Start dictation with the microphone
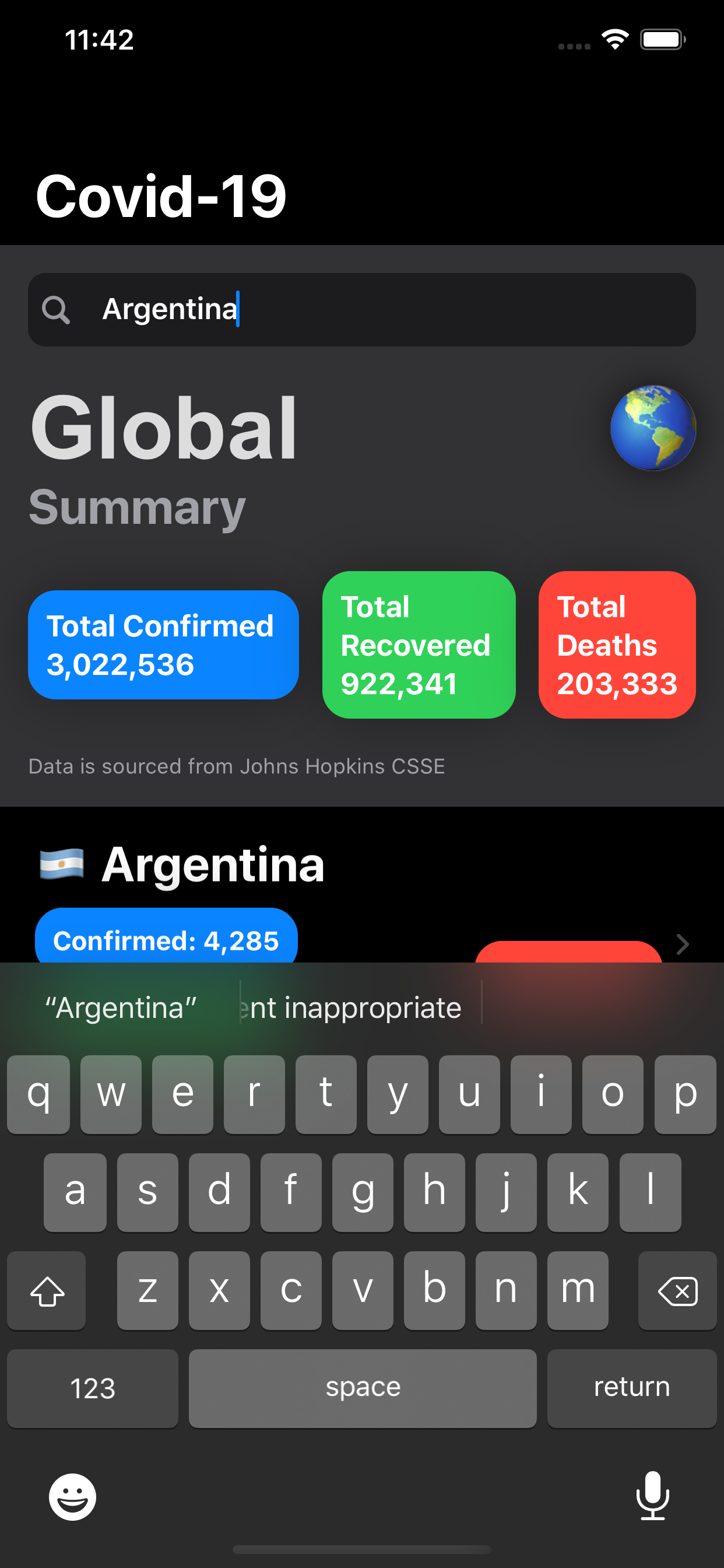 (x=652, y=1496)
